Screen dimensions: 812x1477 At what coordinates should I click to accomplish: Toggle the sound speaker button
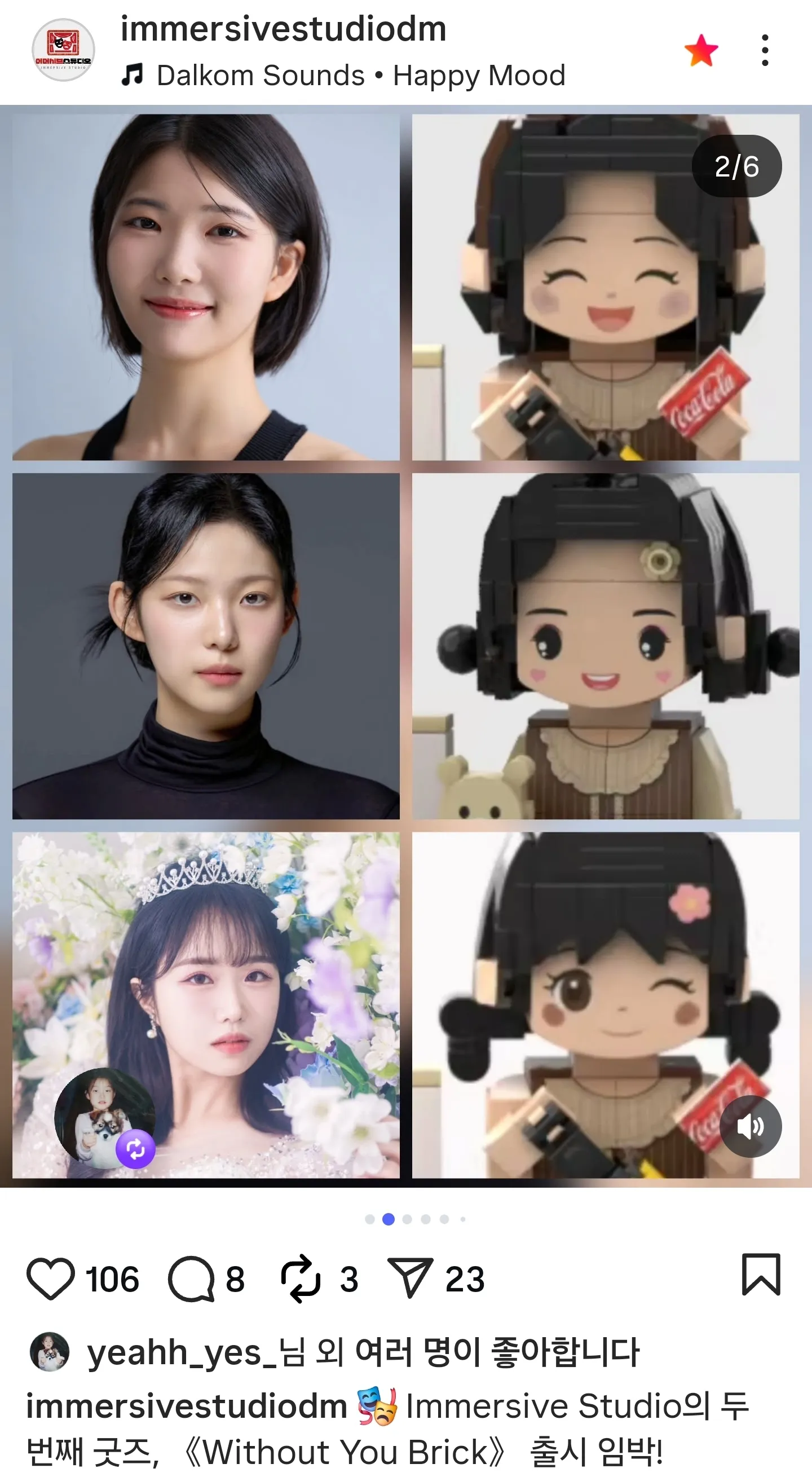tap(750, 1127)
